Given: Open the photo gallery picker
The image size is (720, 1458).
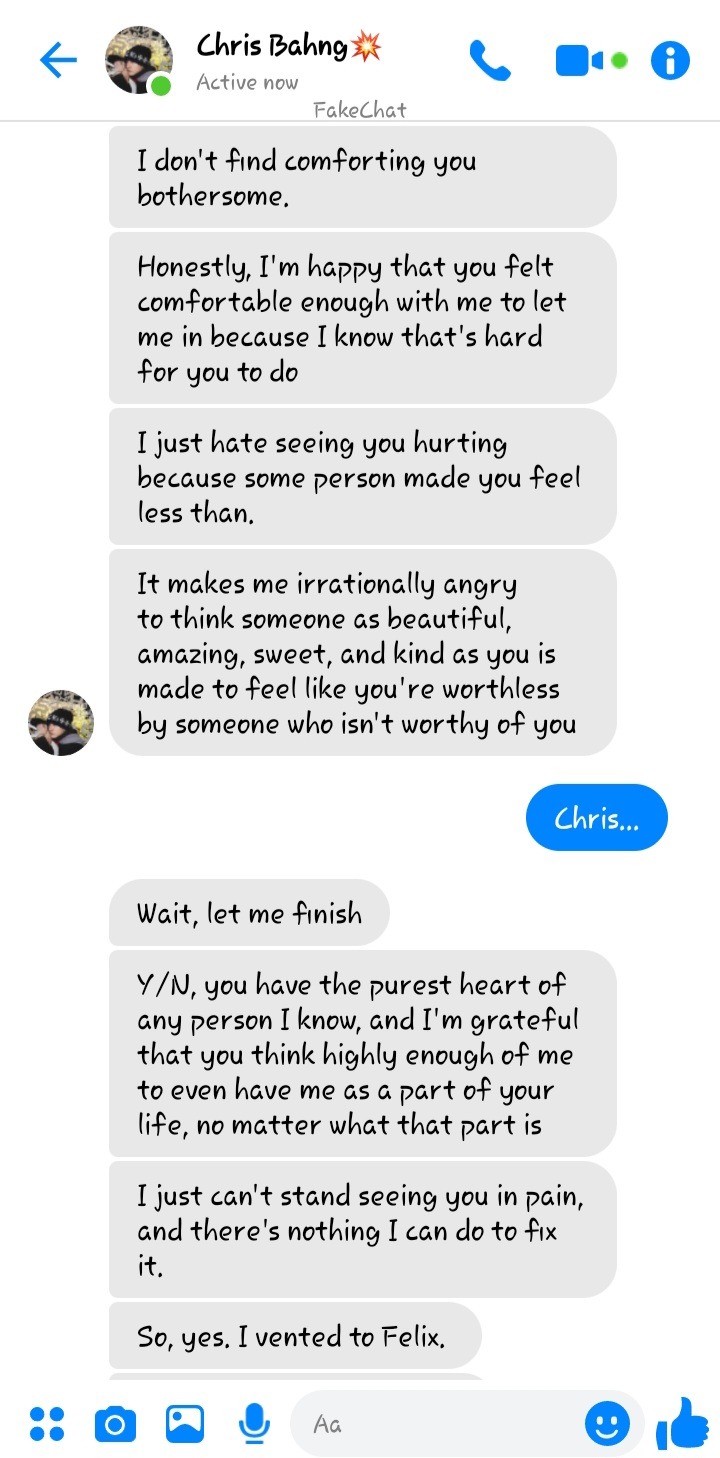Looking at the screenshot, I should click(185, 1423).
